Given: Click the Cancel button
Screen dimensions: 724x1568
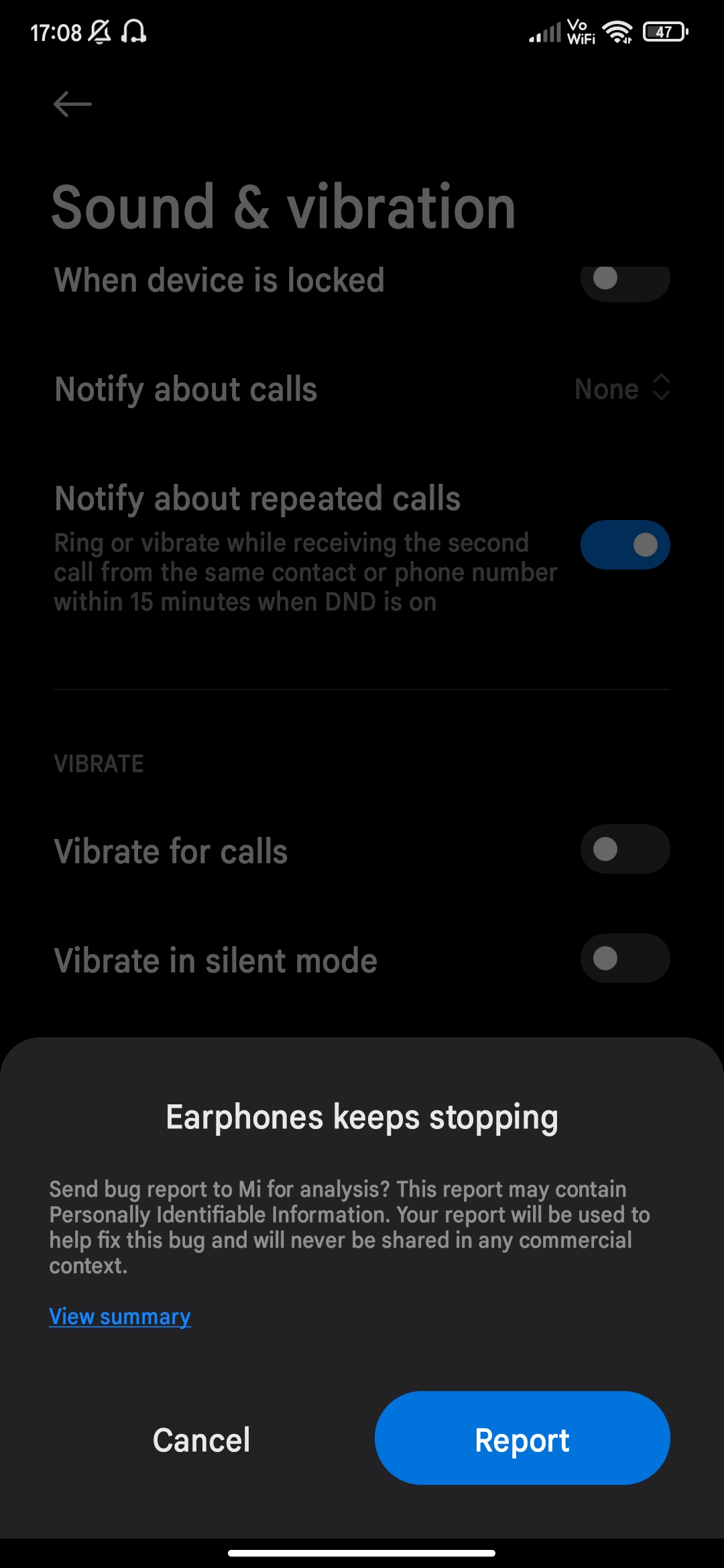Looking at the screenshot, I should (x=200, y=1438).
